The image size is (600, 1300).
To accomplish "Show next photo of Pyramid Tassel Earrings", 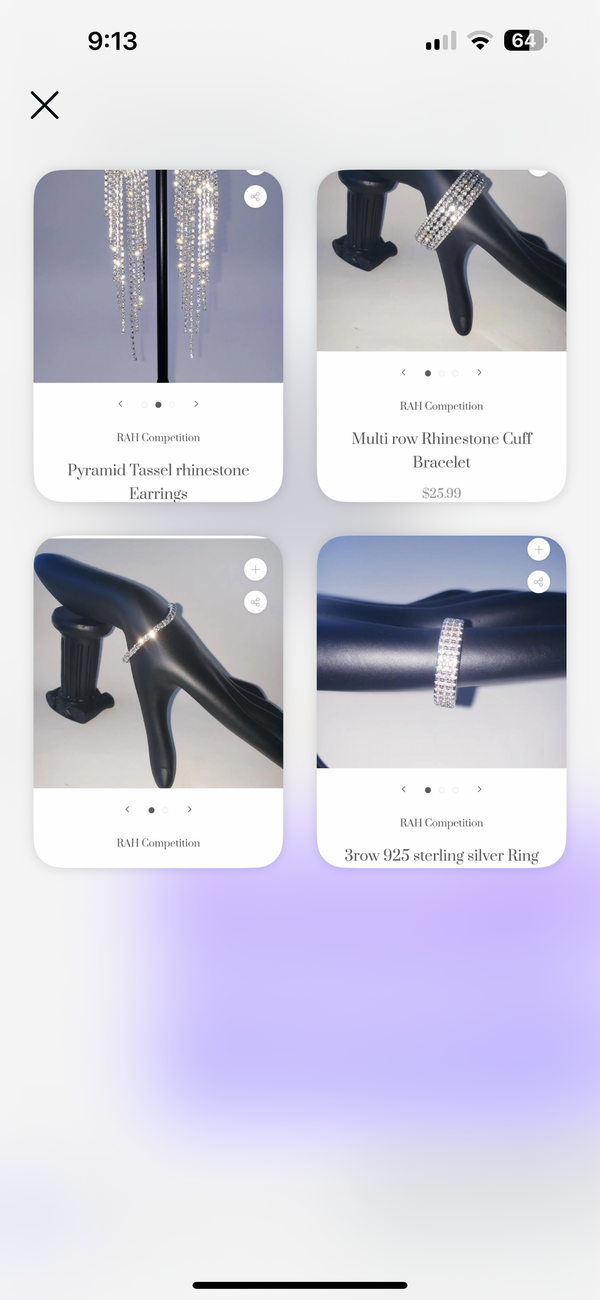I will pos(196,404).
